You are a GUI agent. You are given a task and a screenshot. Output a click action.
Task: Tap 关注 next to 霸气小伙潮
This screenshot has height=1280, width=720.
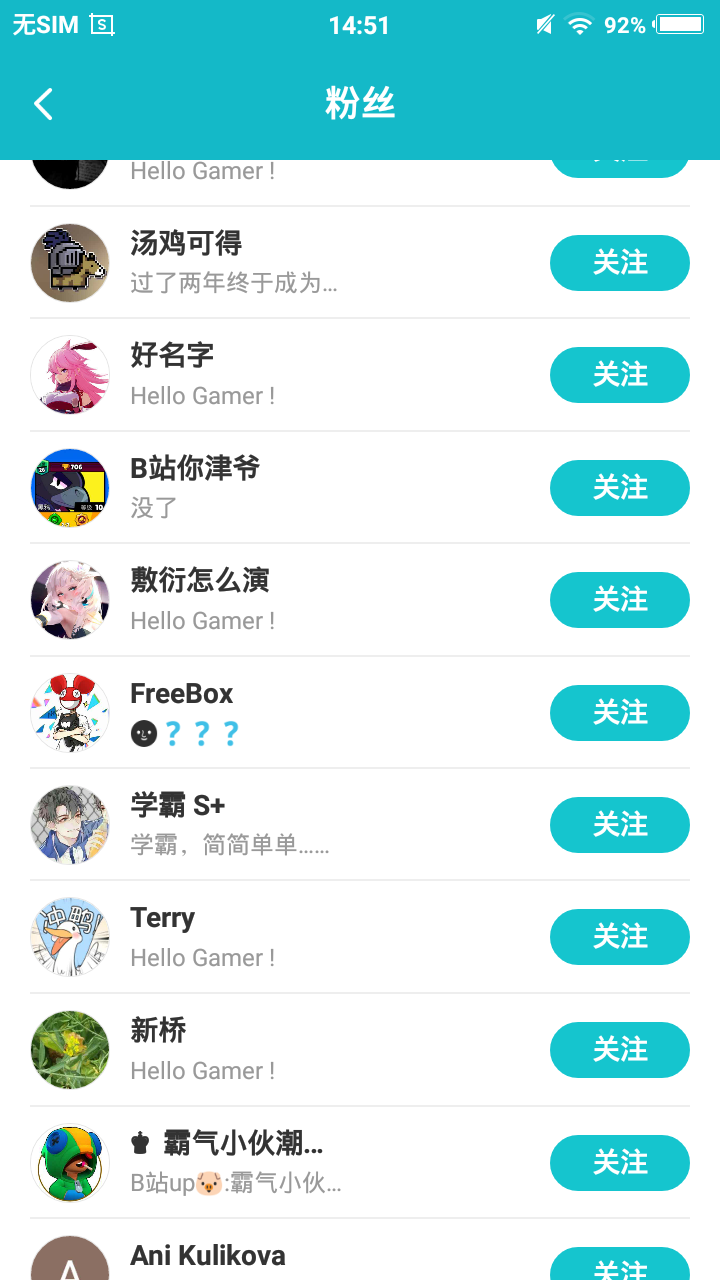(619, 1163)
